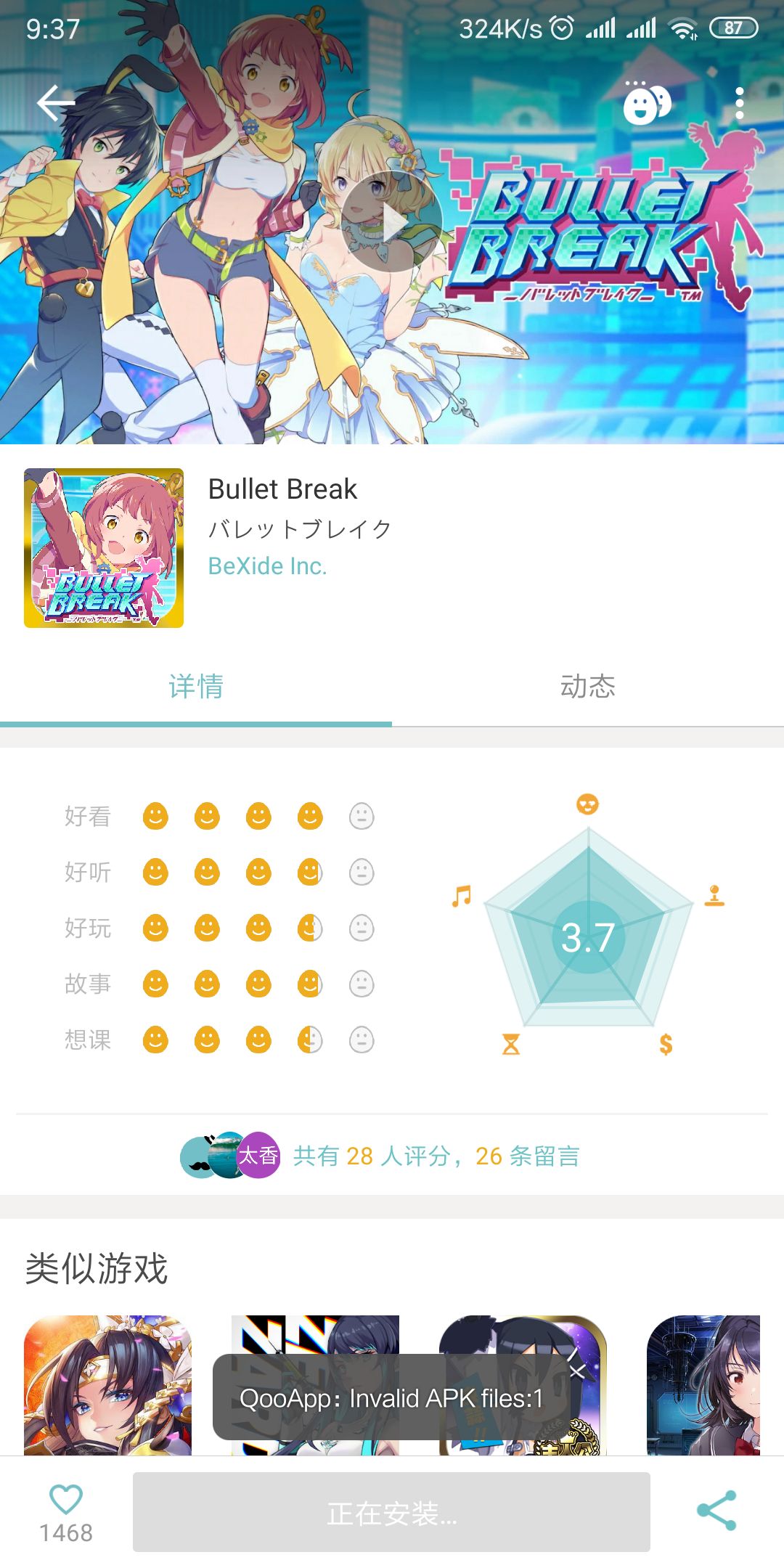The image size is (784, 1568).
Task: View the 28 ratings and 26 comments
Action: pos(436,1156)
